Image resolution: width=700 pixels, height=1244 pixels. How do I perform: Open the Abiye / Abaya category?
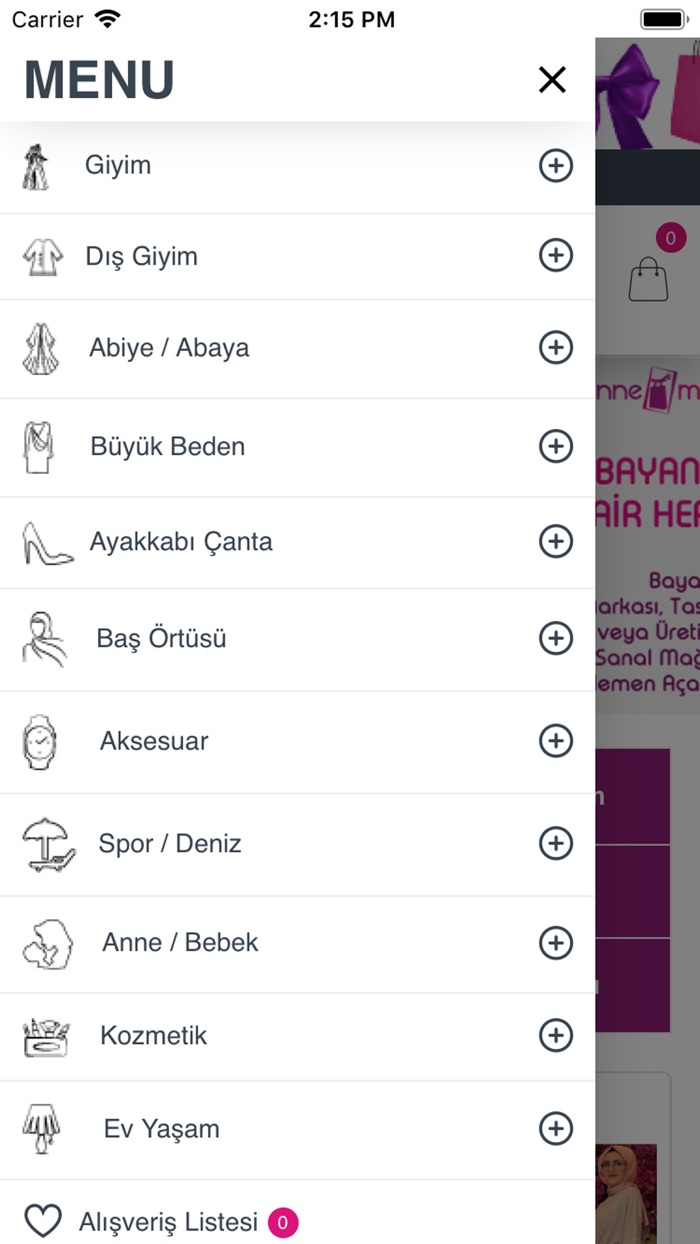coord(169,348)
